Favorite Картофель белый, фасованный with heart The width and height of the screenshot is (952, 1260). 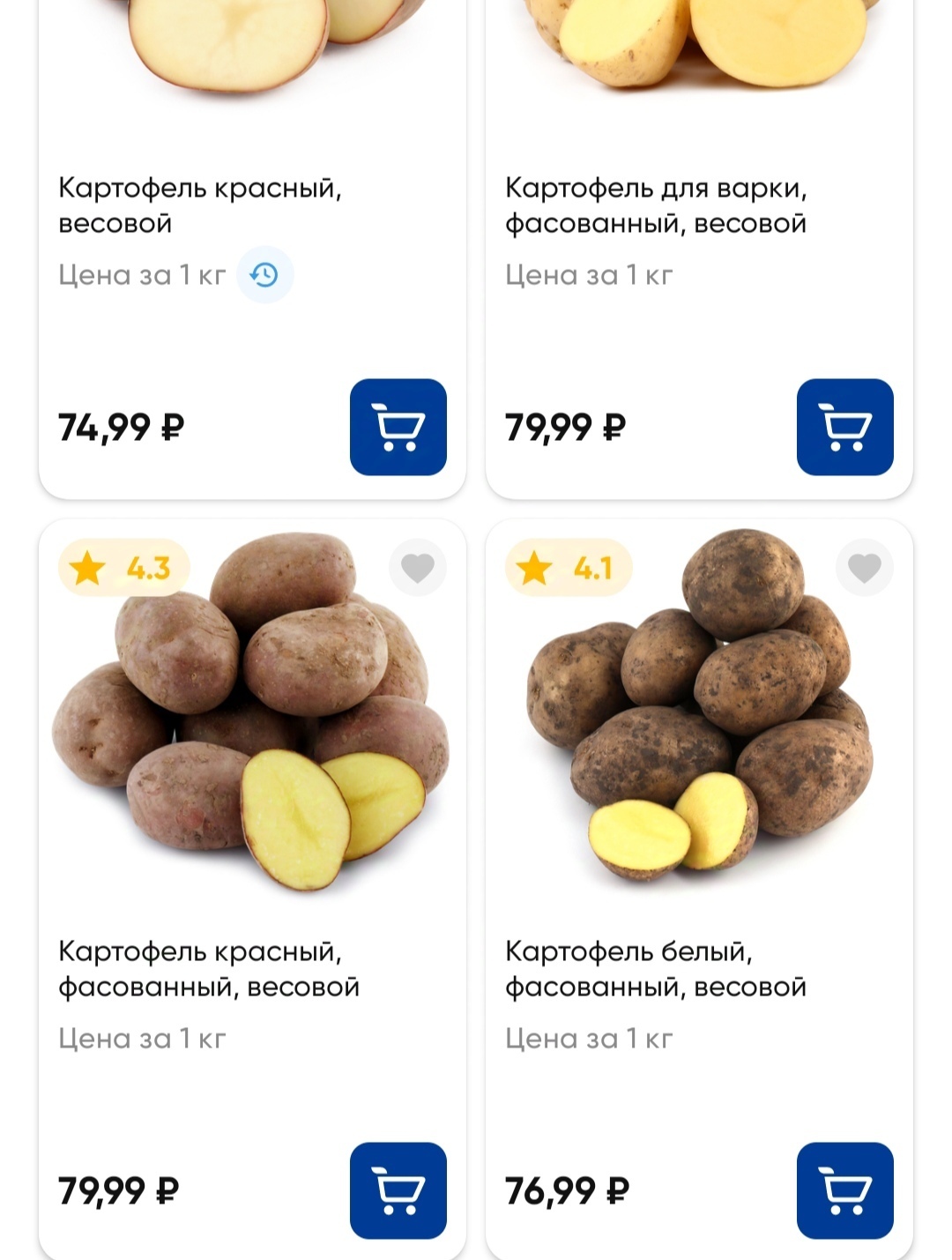865,568
